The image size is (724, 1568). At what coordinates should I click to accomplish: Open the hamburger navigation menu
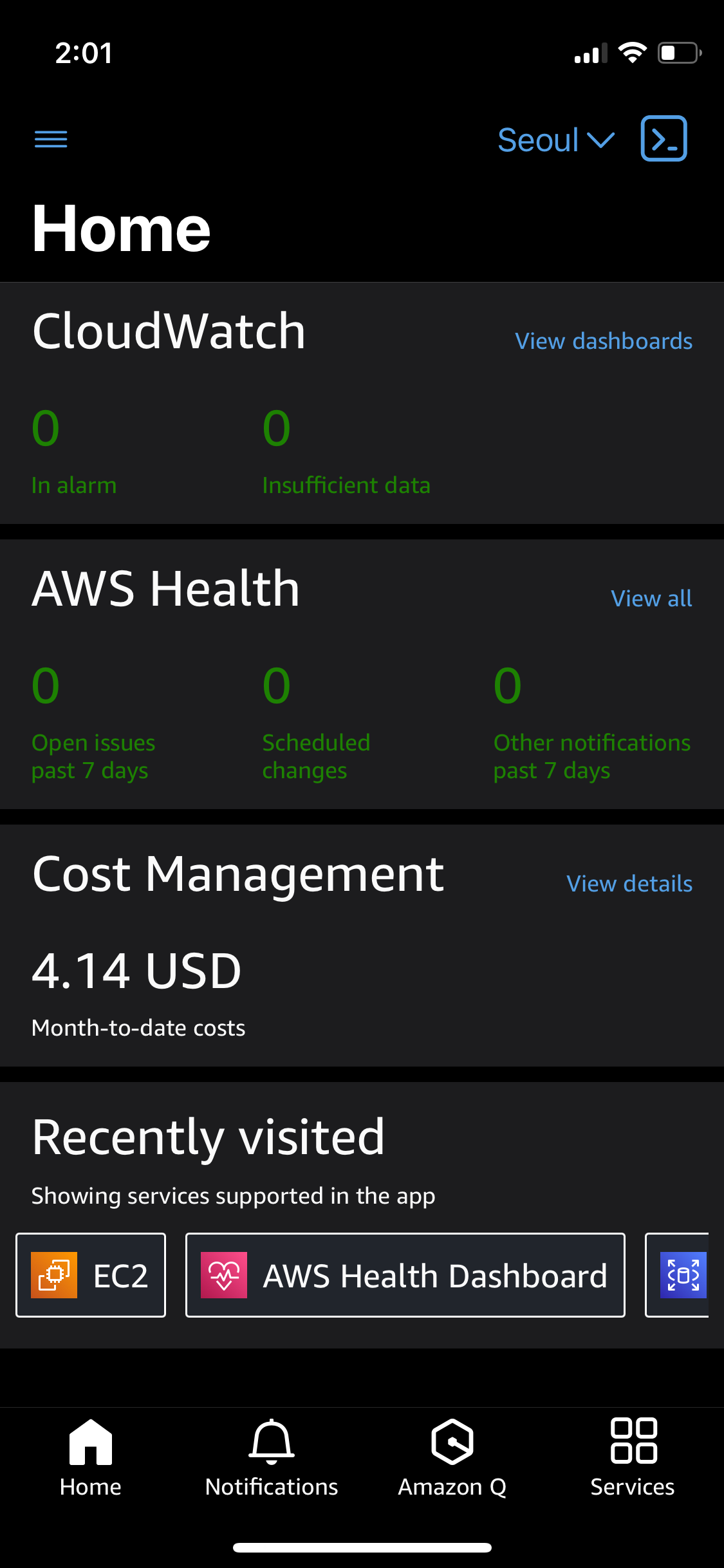51,139
